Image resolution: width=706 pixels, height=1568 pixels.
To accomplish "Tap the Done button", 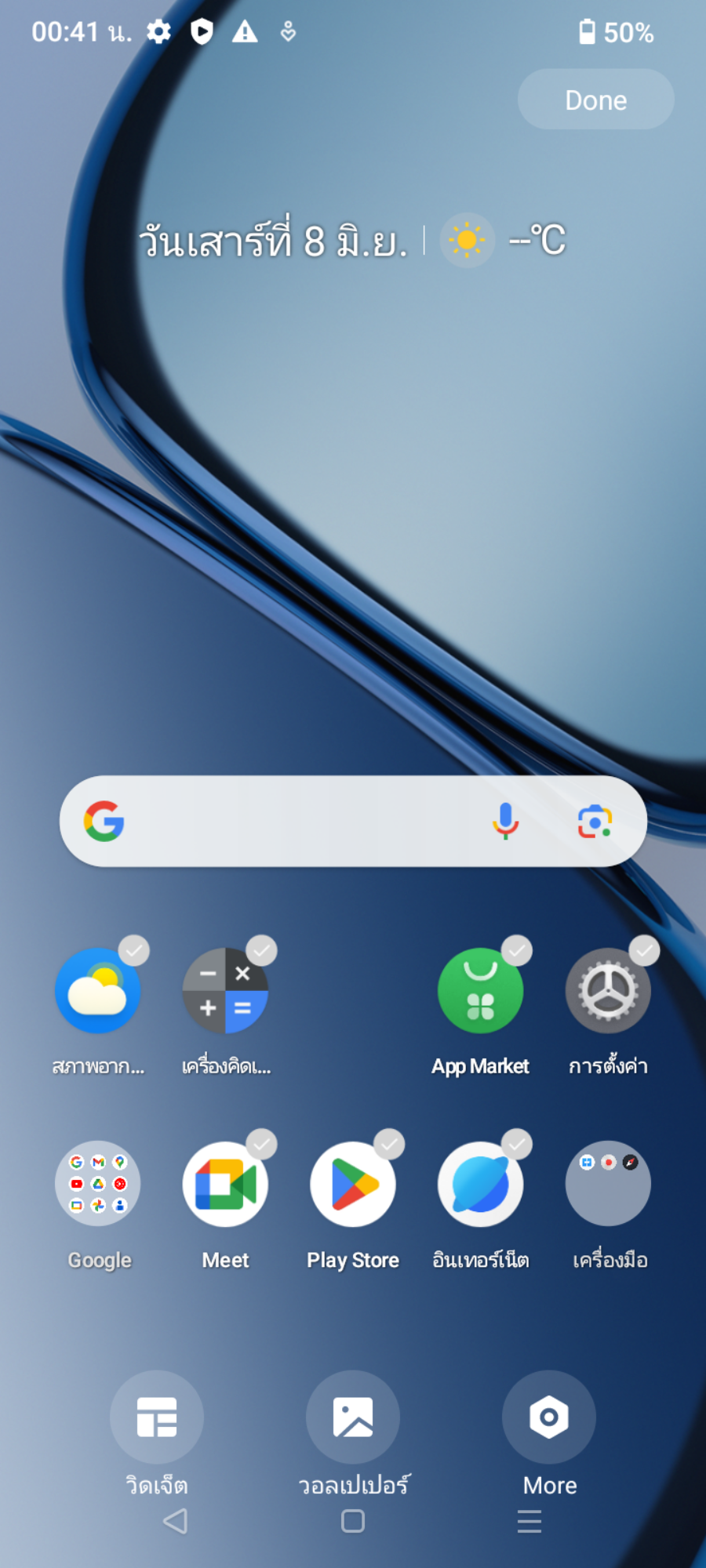I will click(595, 100).
